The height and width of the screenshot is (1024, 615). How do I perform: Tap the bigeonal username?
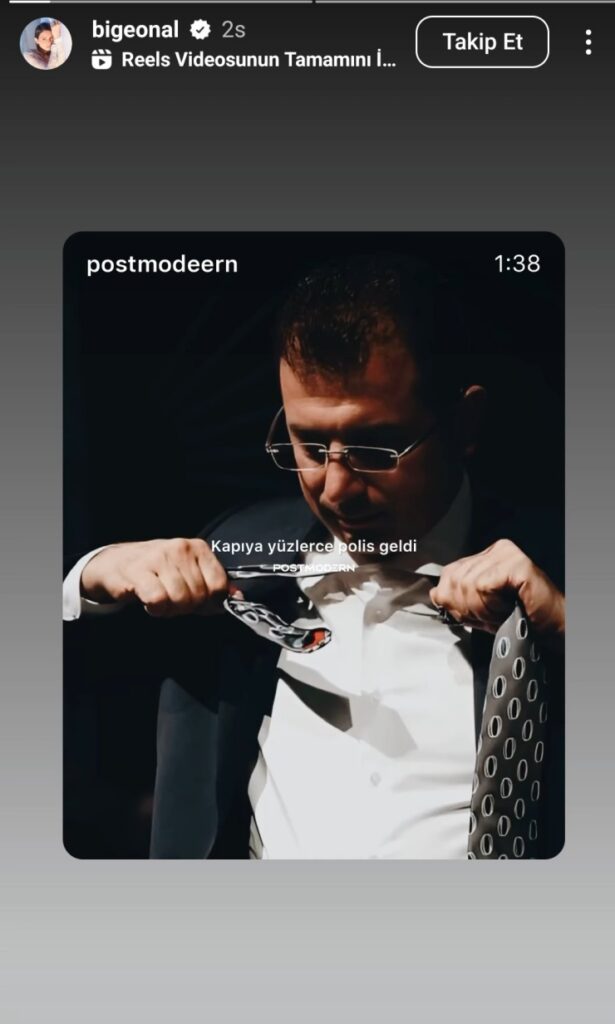point(135,30)
